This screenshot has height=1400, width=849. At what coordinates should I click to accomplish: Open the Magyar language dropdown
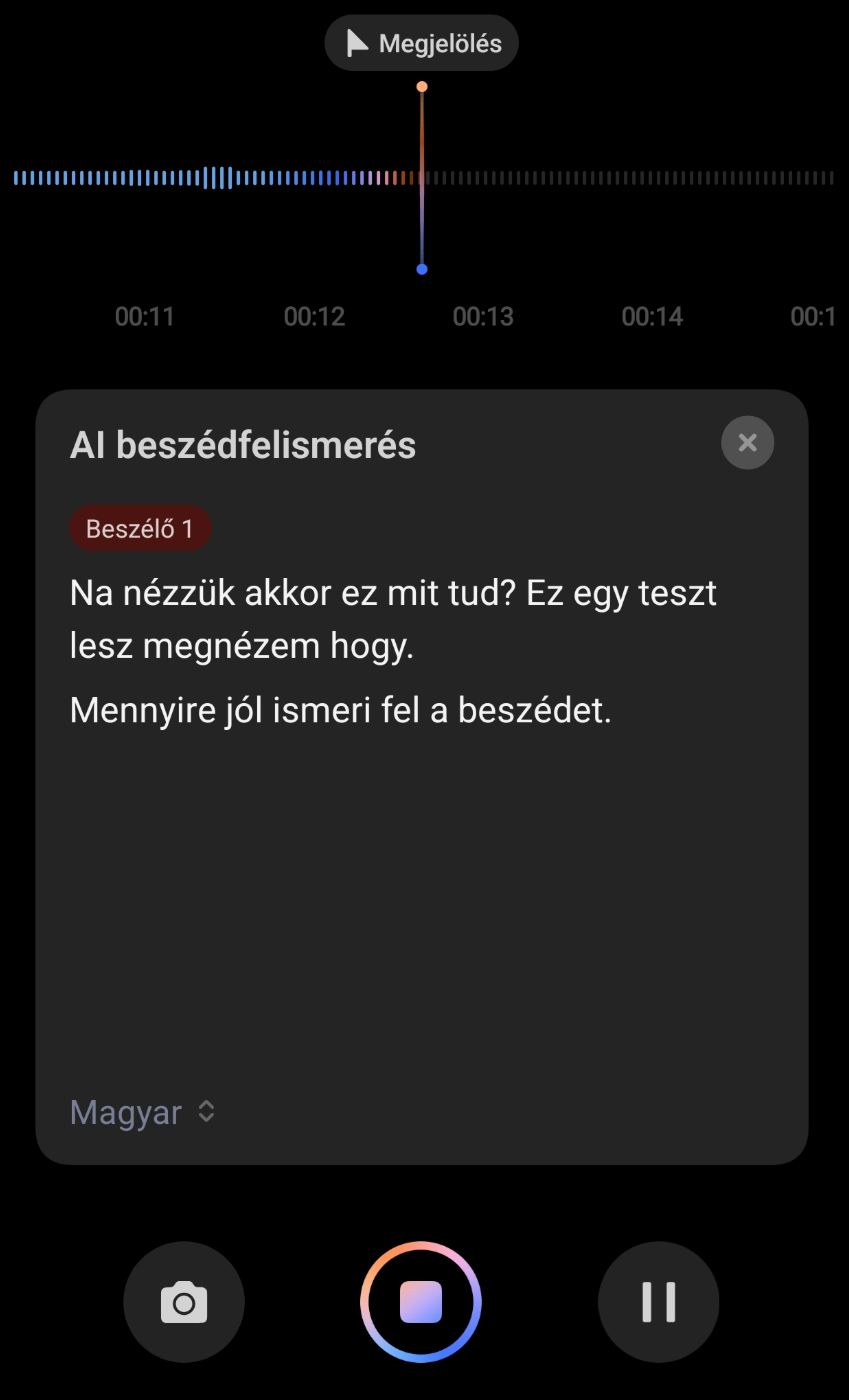pos(143,1112)
